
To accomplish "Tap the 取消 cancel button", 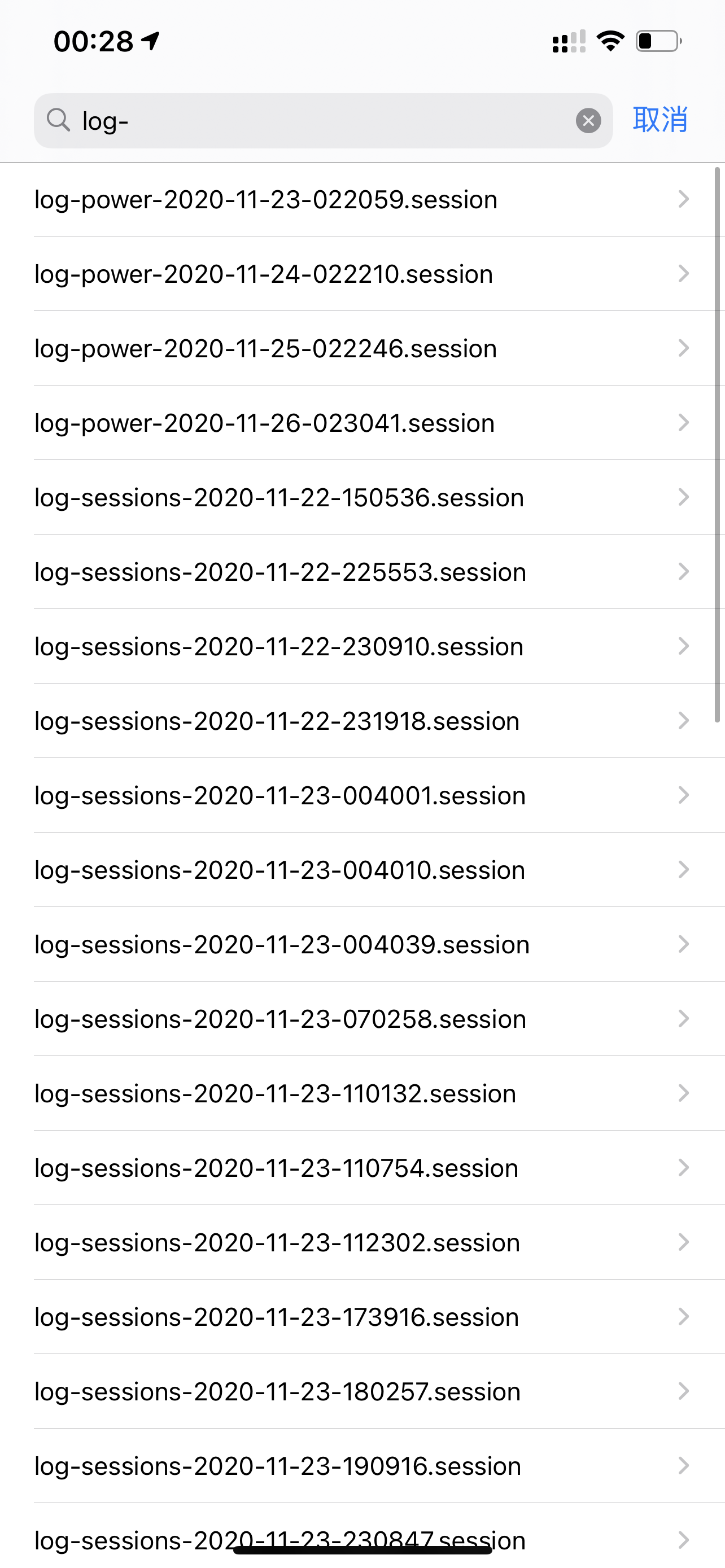I will coord(661,119).
